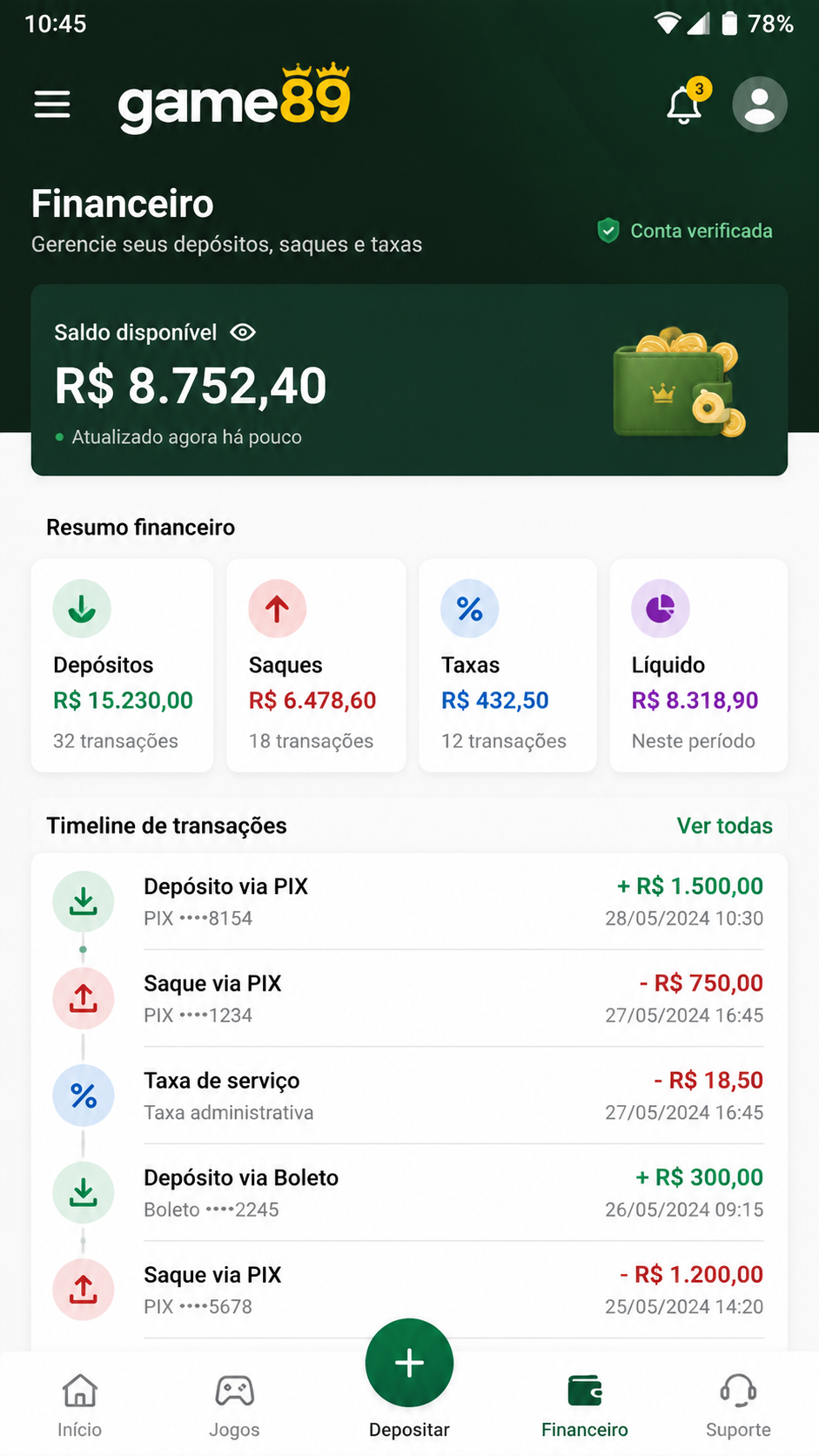Open the Depósitos summary card

coord(122,665)
